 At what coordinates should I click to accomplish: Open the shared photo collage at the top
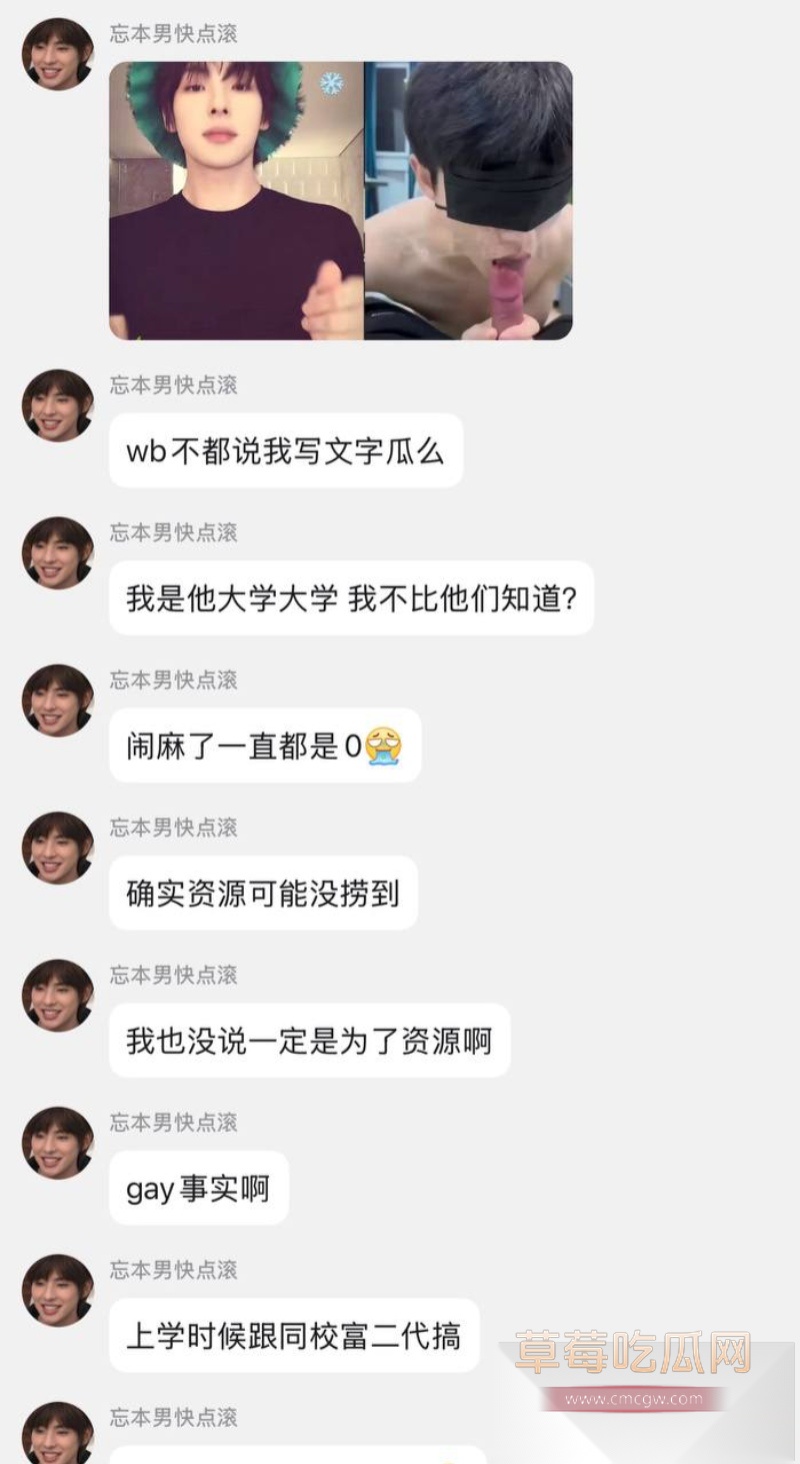[340, 200]
